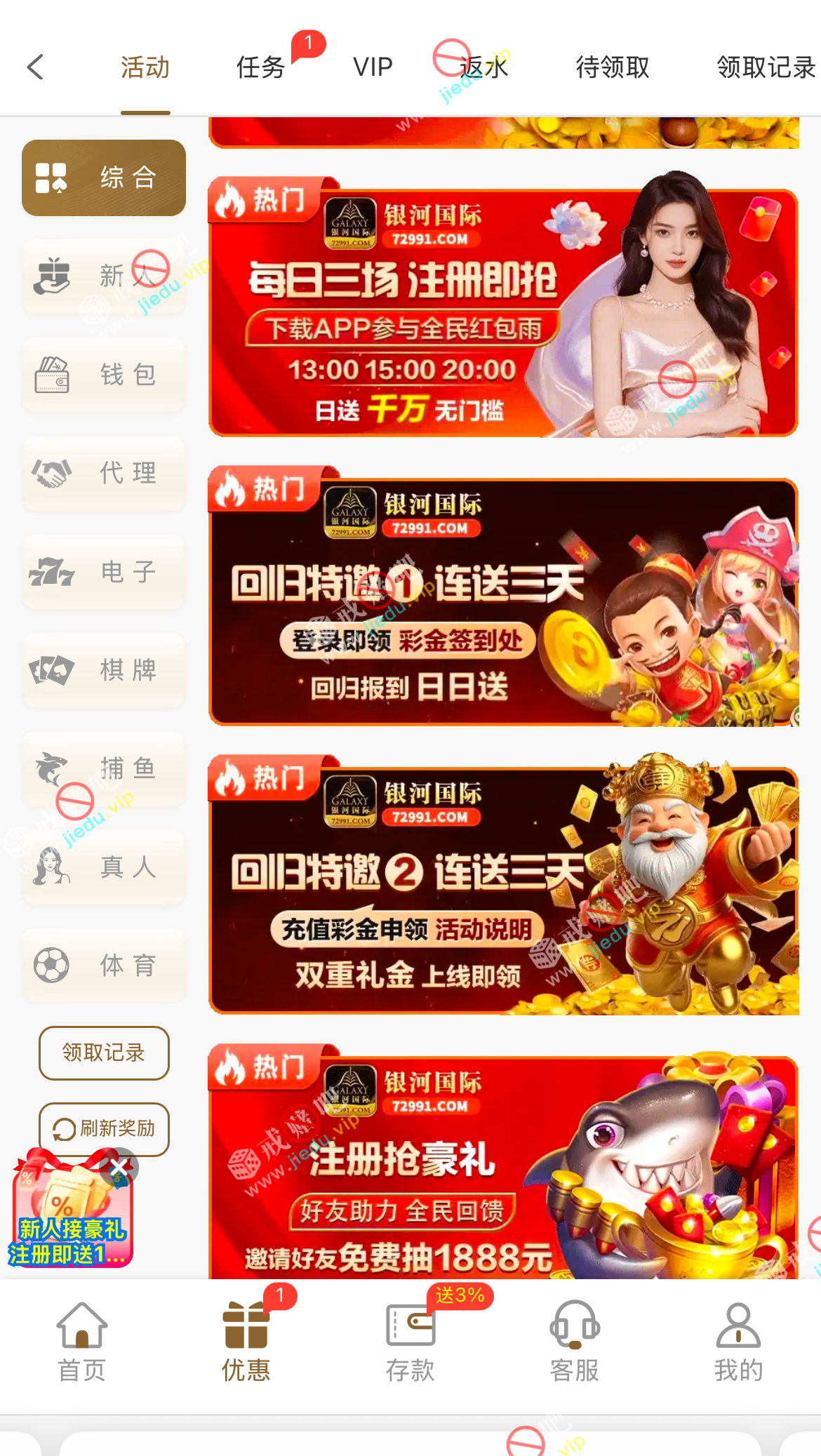Screen dimensions: 821x1456
Task: Open the VIP tab
Action: coord(373,67)
